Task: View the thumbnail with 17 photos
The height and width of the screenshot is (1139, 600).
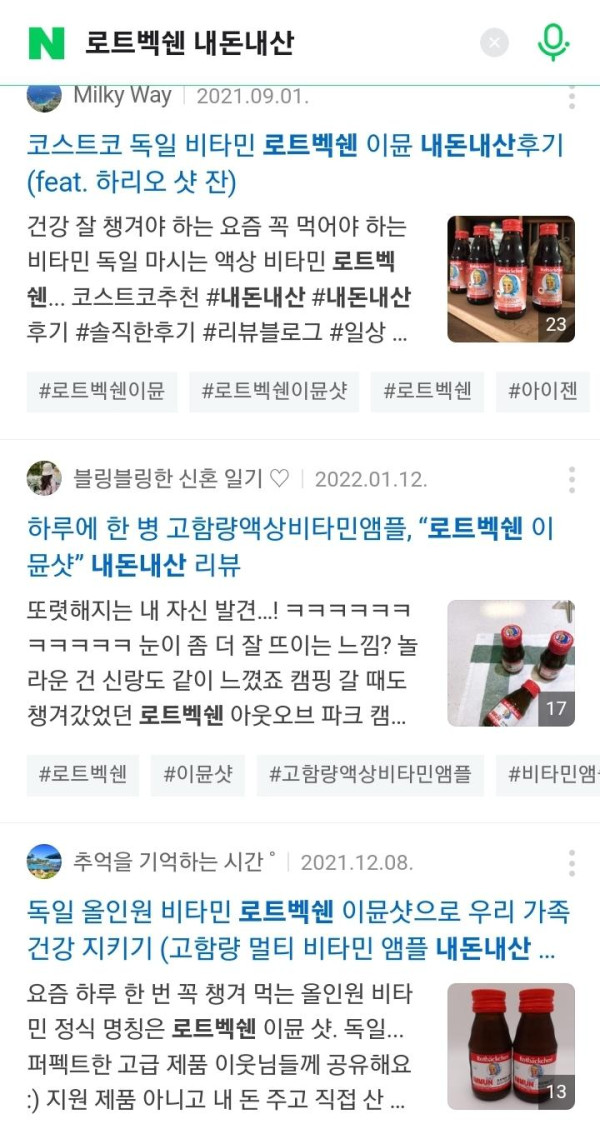Action: [x=511, y=663]
